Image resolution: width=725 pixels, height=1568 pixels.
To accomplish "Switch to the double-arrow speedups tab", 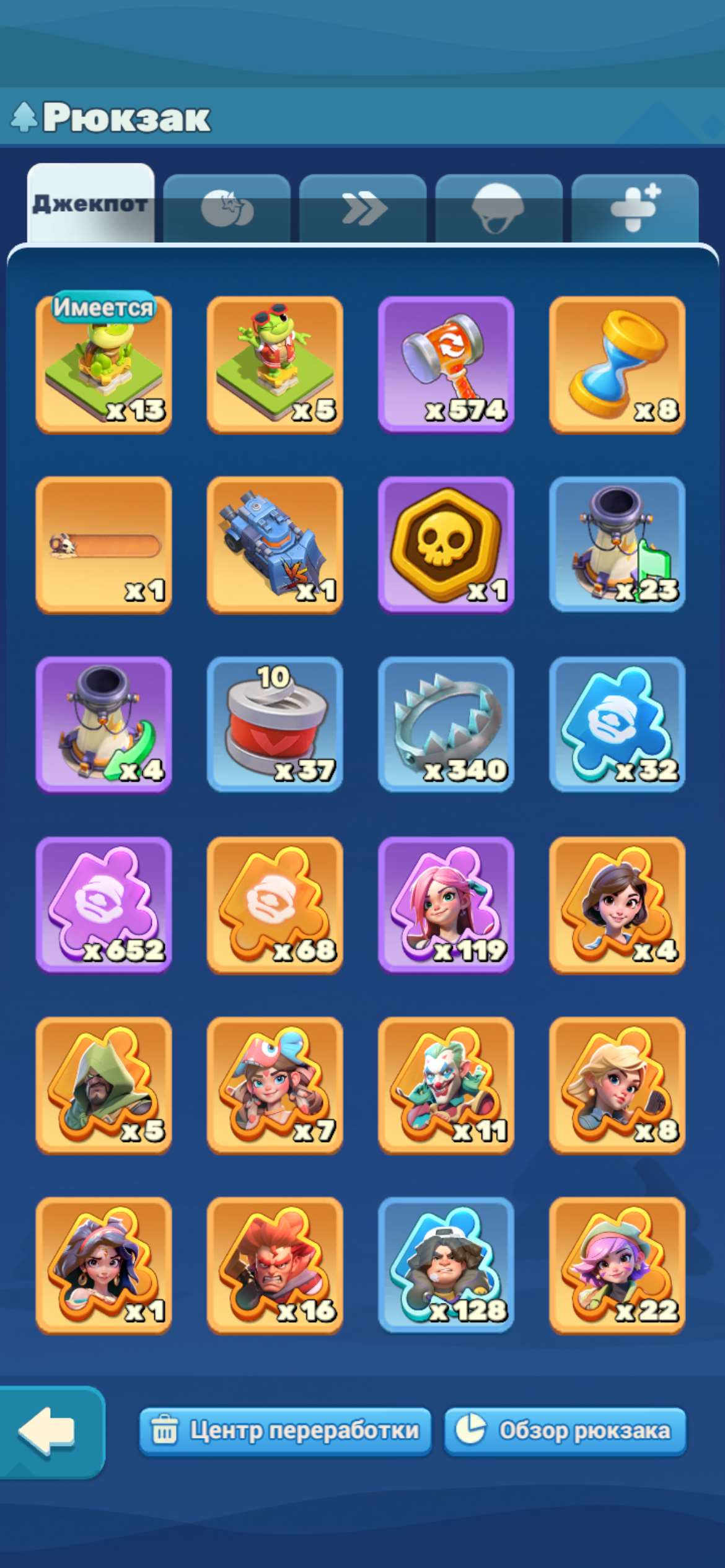I will pos(363,208).
